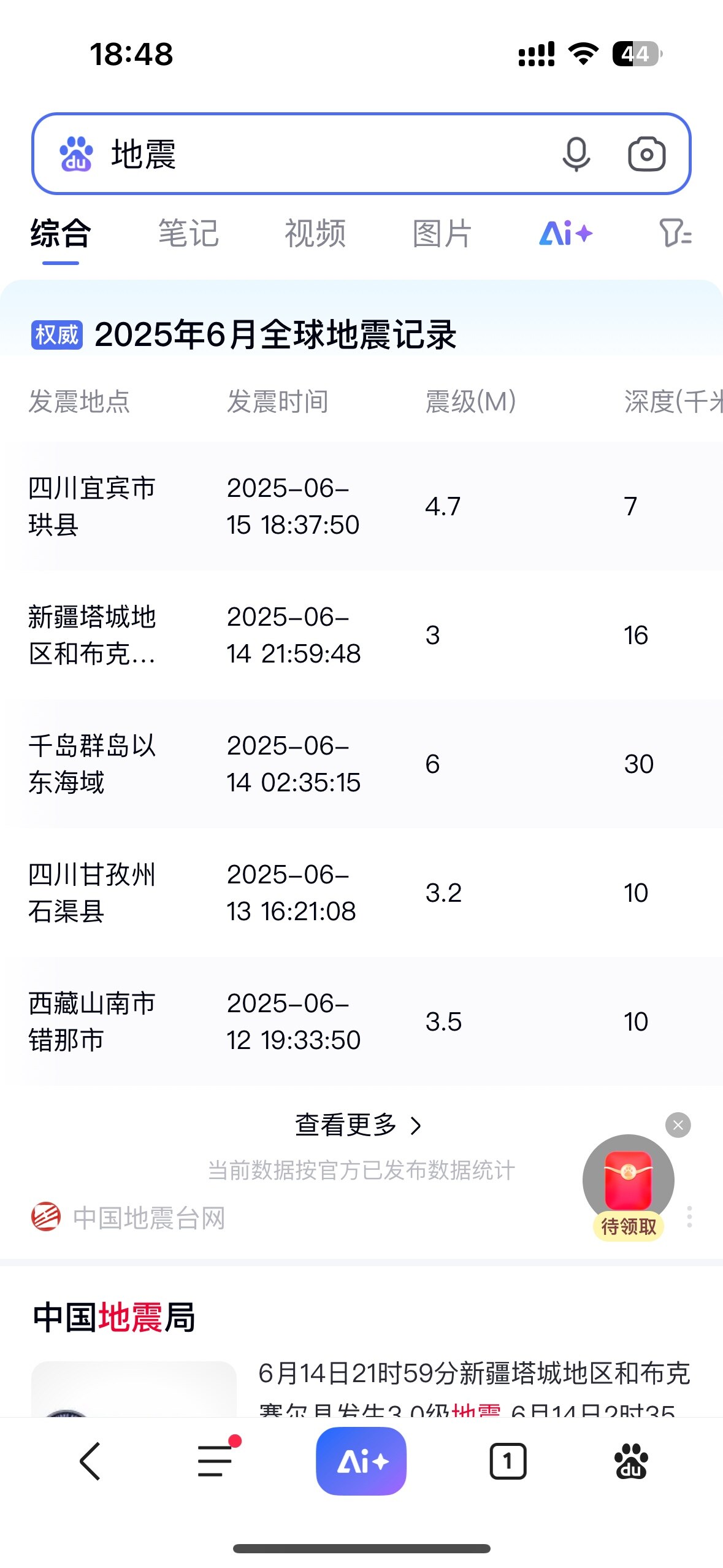Screen dimensions: 723x1568
Task: Open camera image search
Action: coord(646,154)
